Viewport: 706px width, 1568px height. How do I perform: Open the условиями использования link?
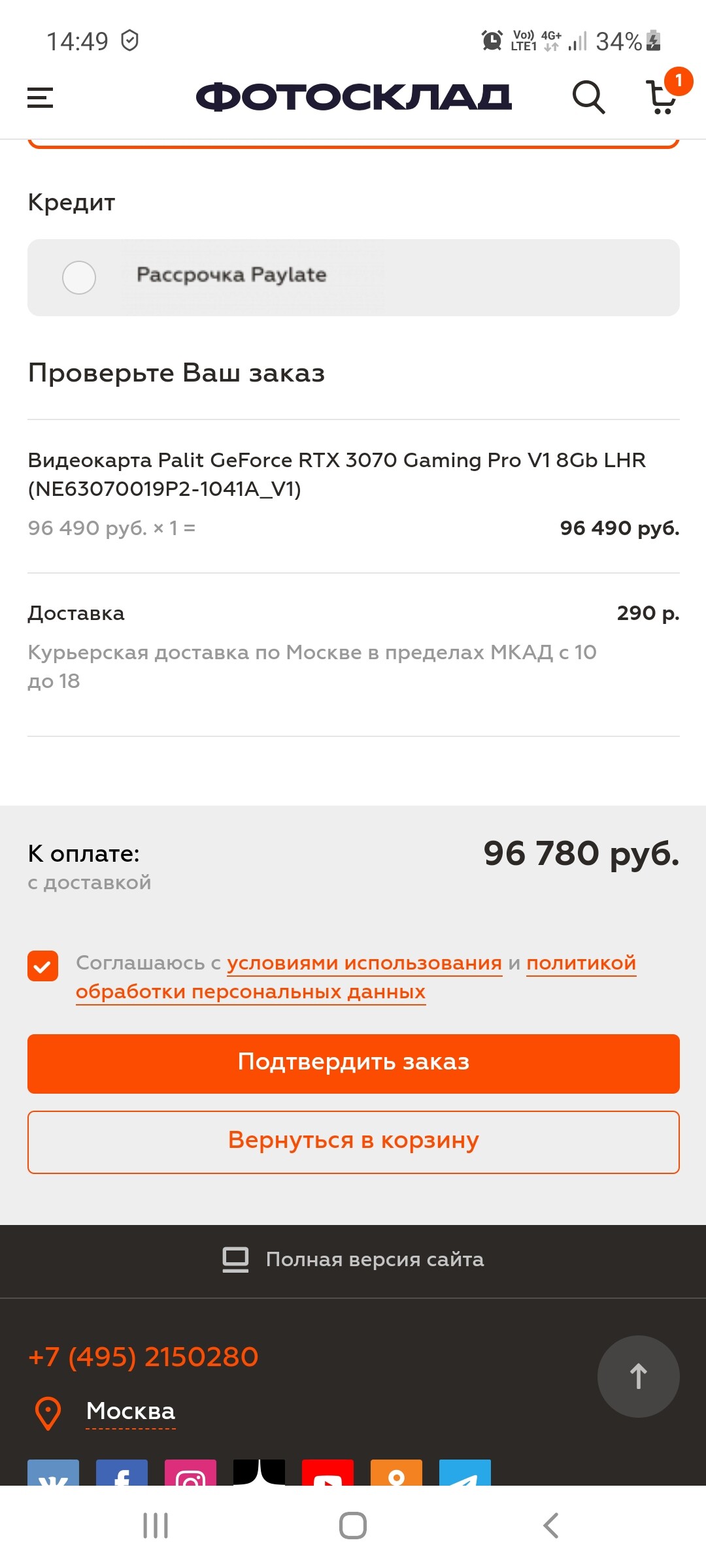(364, 963)
